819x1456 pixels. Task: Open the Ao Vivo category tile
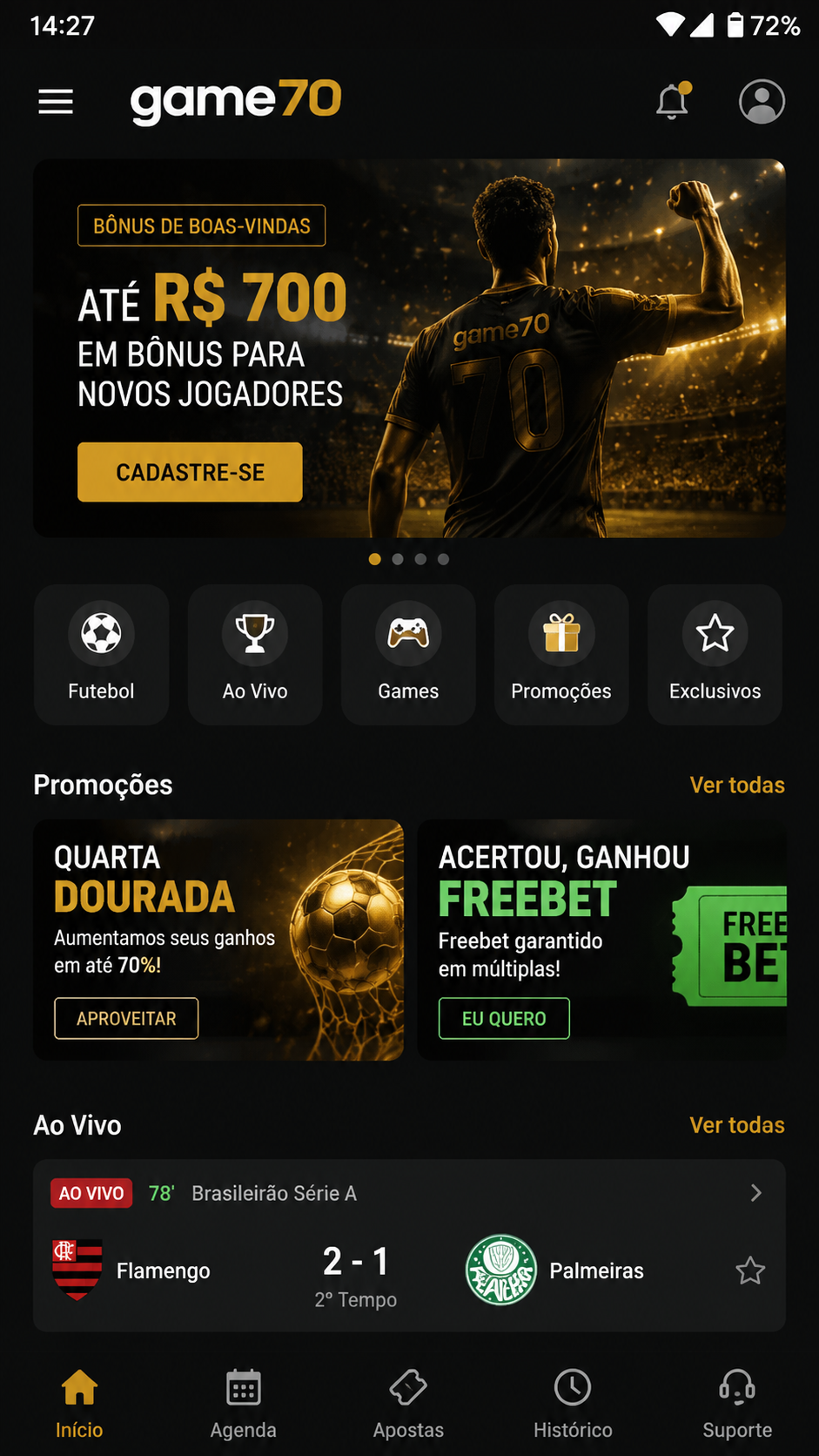(255, 655)
